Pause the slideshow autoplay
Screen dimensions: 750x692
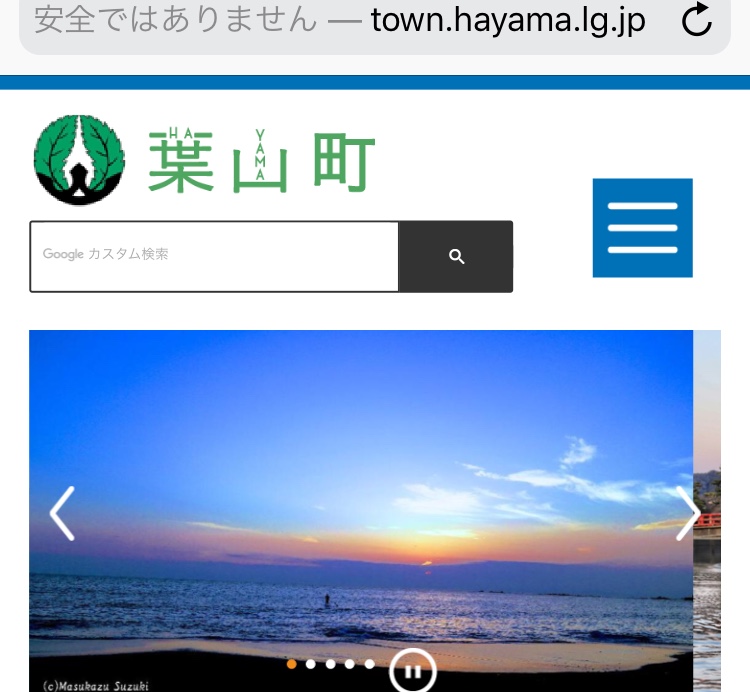click(412, 672)
